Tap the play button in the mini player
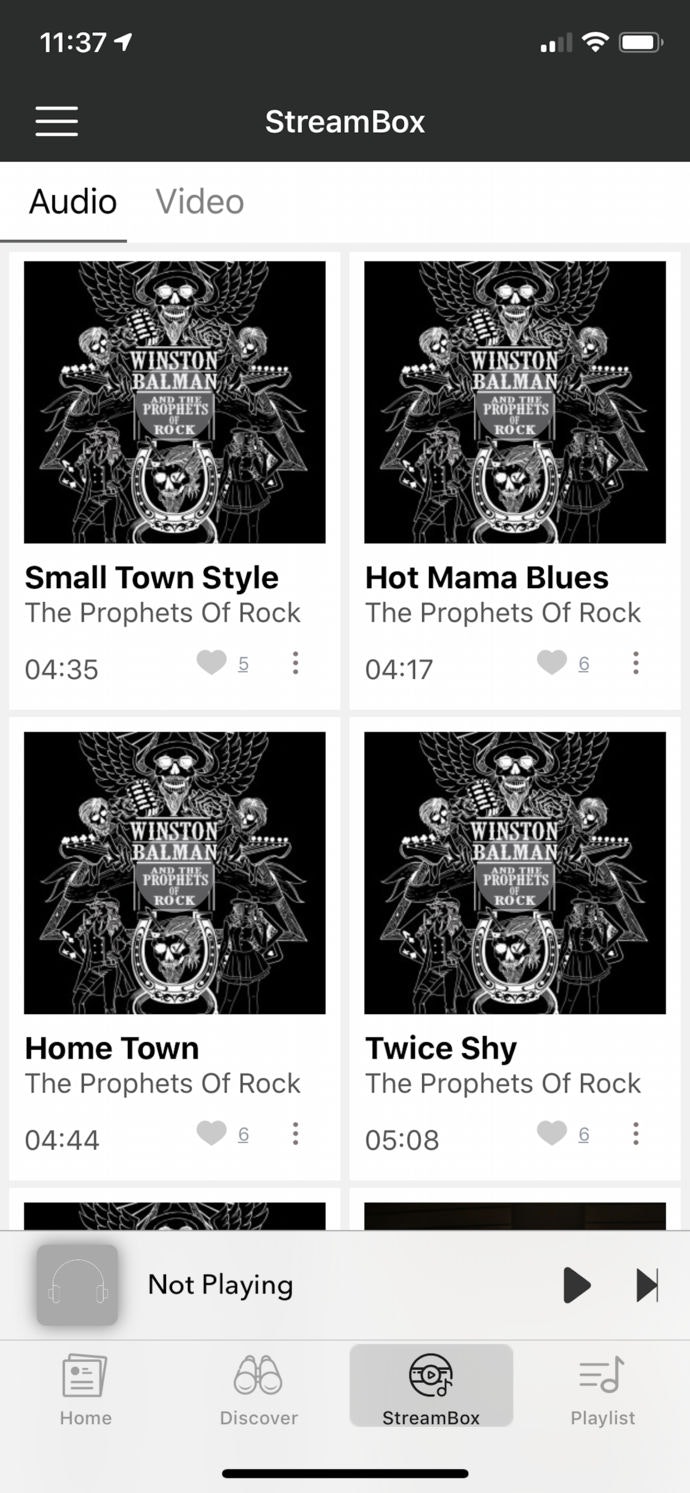 [x=576, y=1285]
